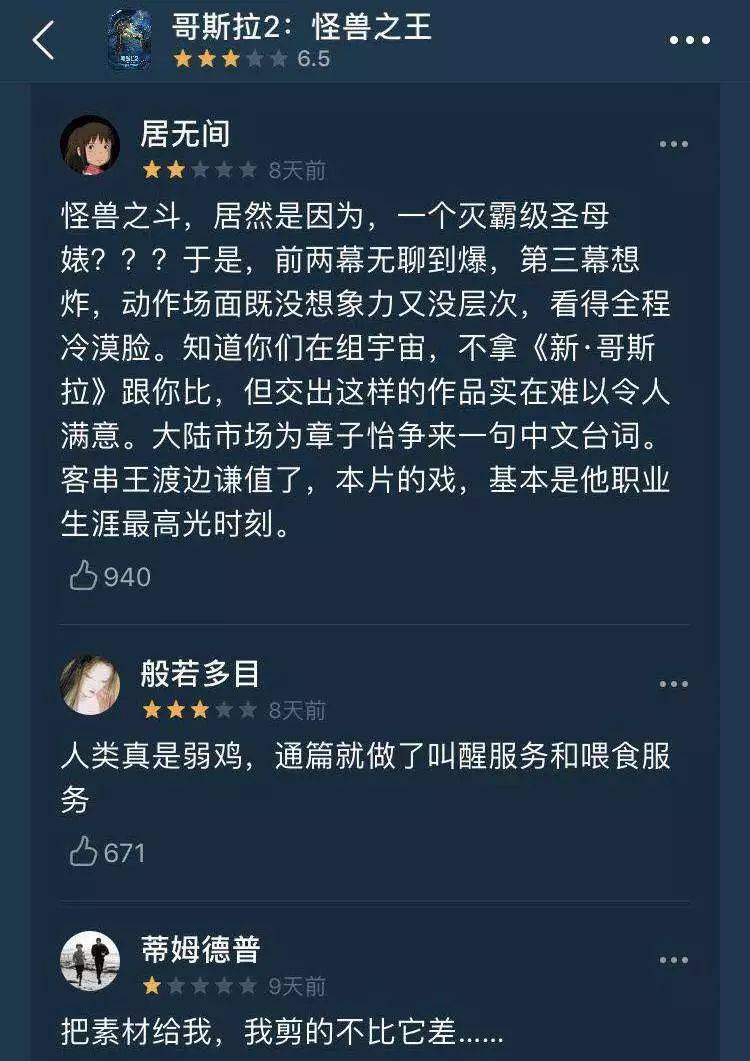Open more options on 居无间's review
750x1061 pixels.
673,145
